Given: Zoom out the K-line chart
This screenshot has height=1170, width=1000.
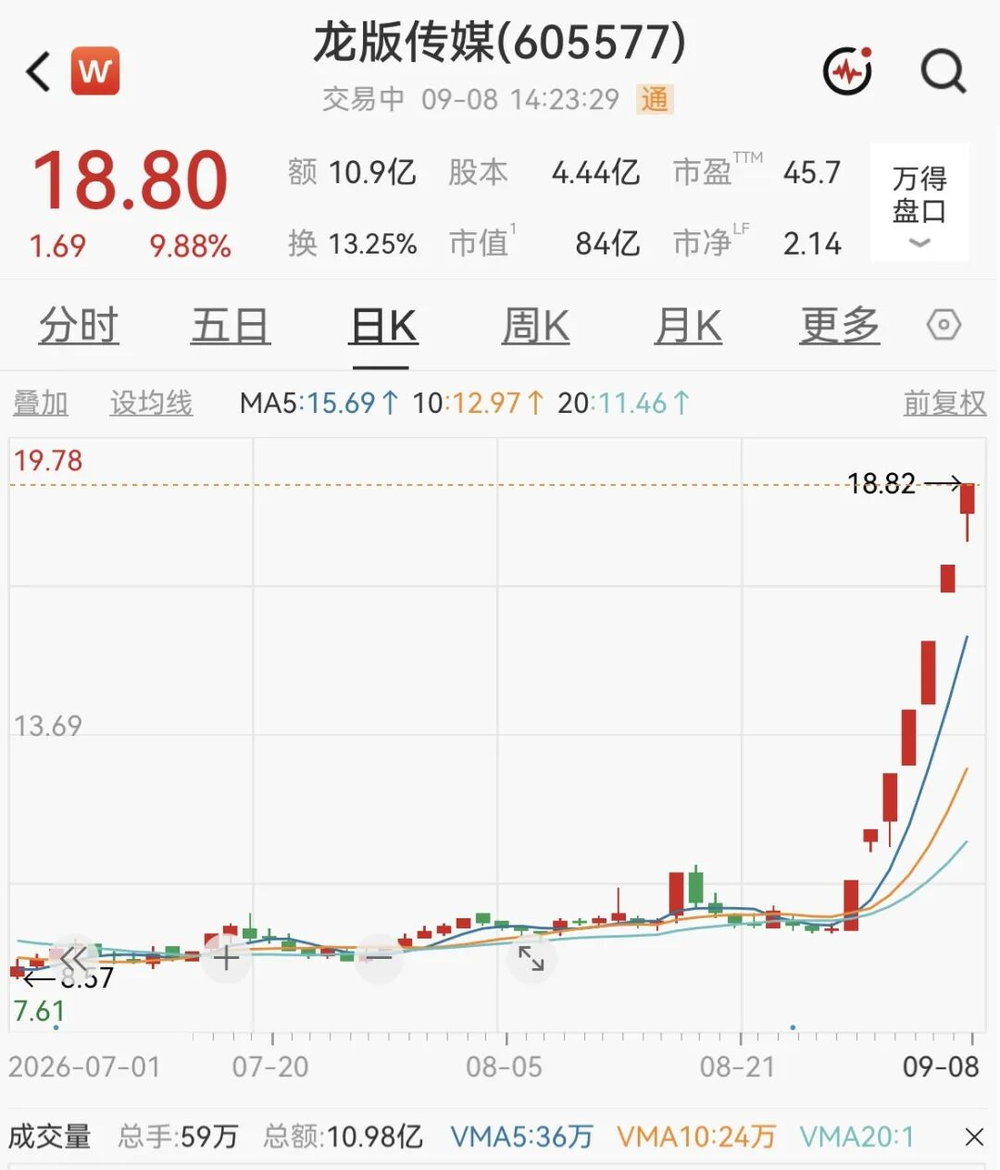Looking at the screenshot, I should (x=378, y=958).
